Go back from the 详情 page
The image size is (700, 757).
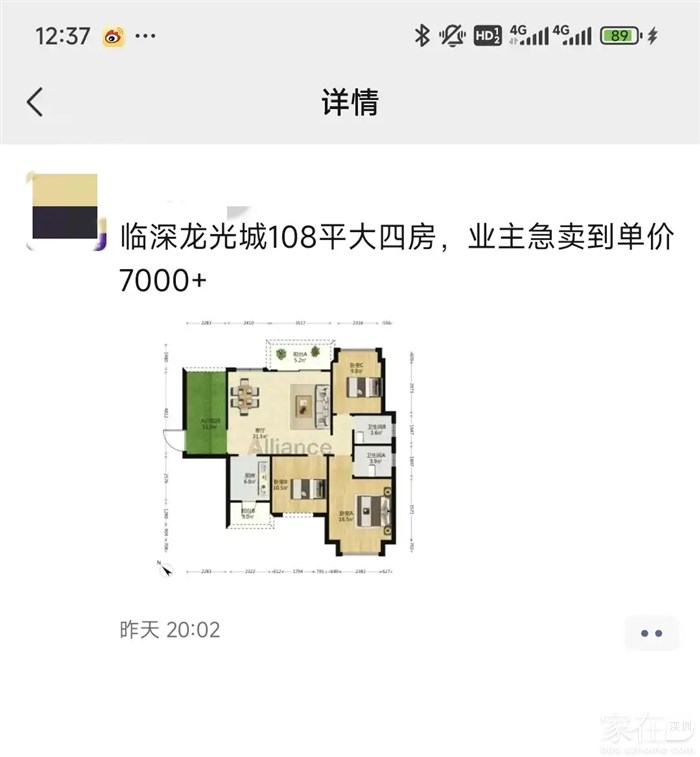(x=35, y=101)
